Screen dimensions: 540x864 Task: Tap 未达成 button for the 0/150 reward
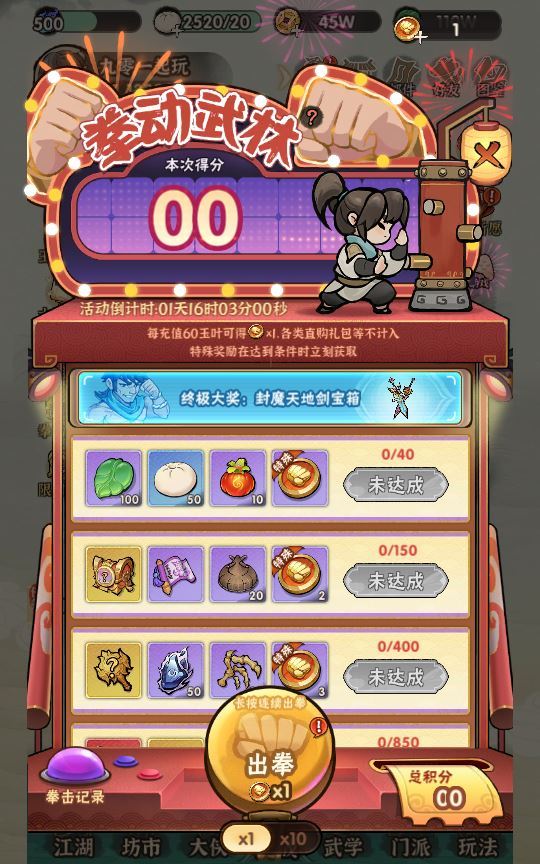[x=396, y=581]
